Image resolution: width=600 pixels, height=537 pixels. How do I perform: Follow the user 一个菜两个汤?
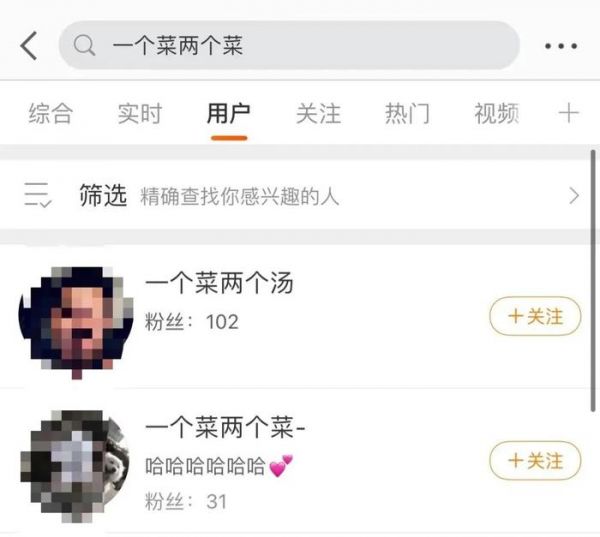[535, 317]
